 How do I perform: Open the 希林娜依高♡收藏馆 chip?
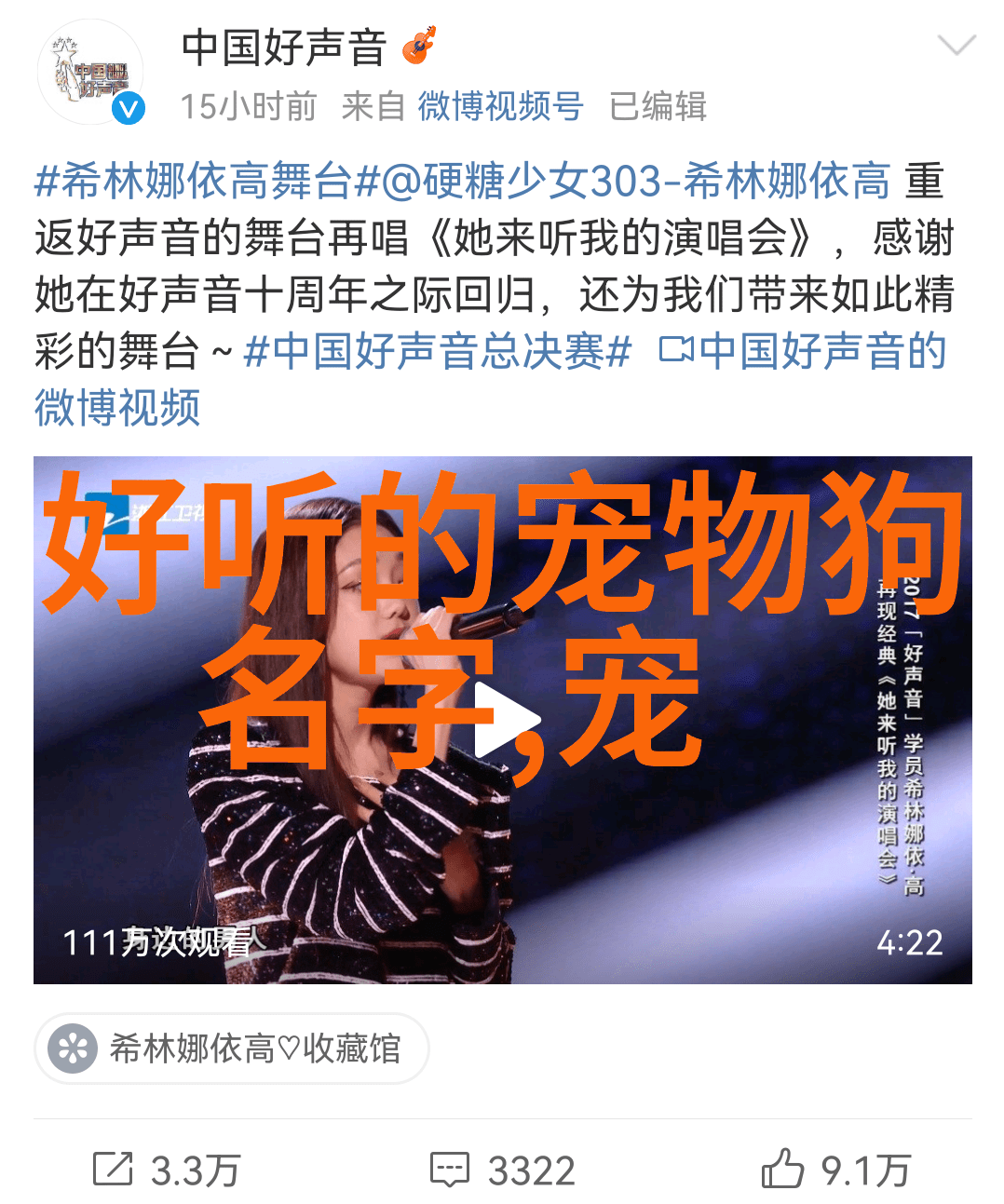232,1048
